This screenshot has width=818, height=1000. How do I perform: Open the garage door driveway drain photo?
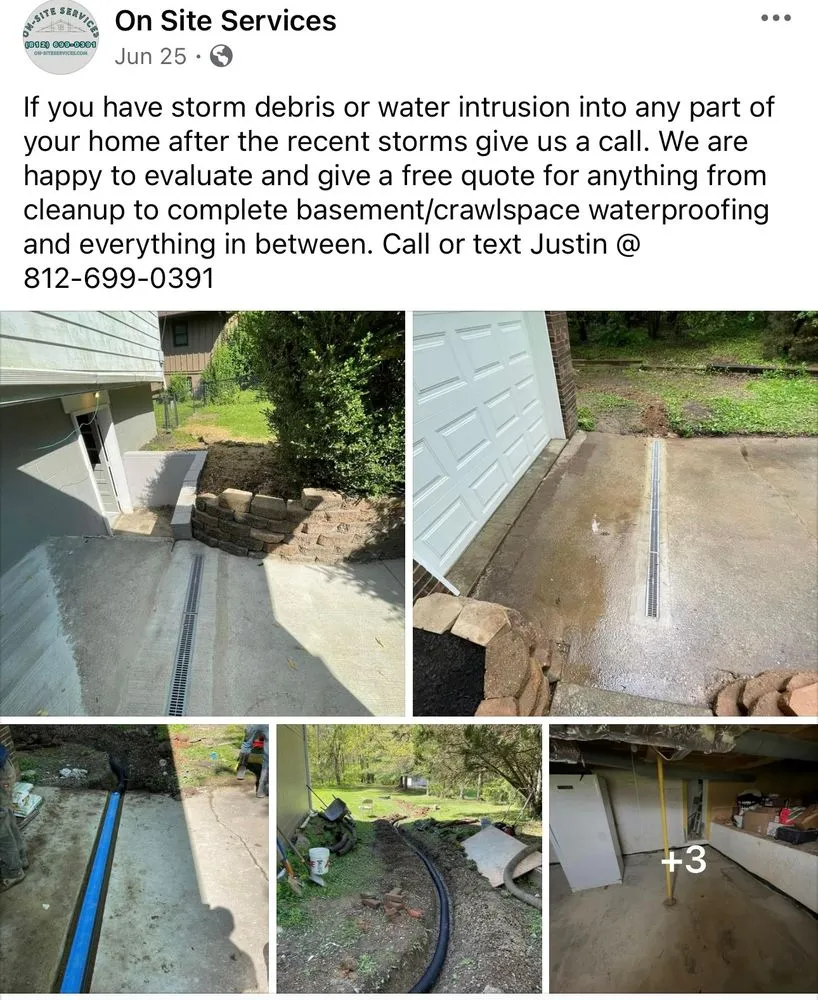(x=615, y=513)
